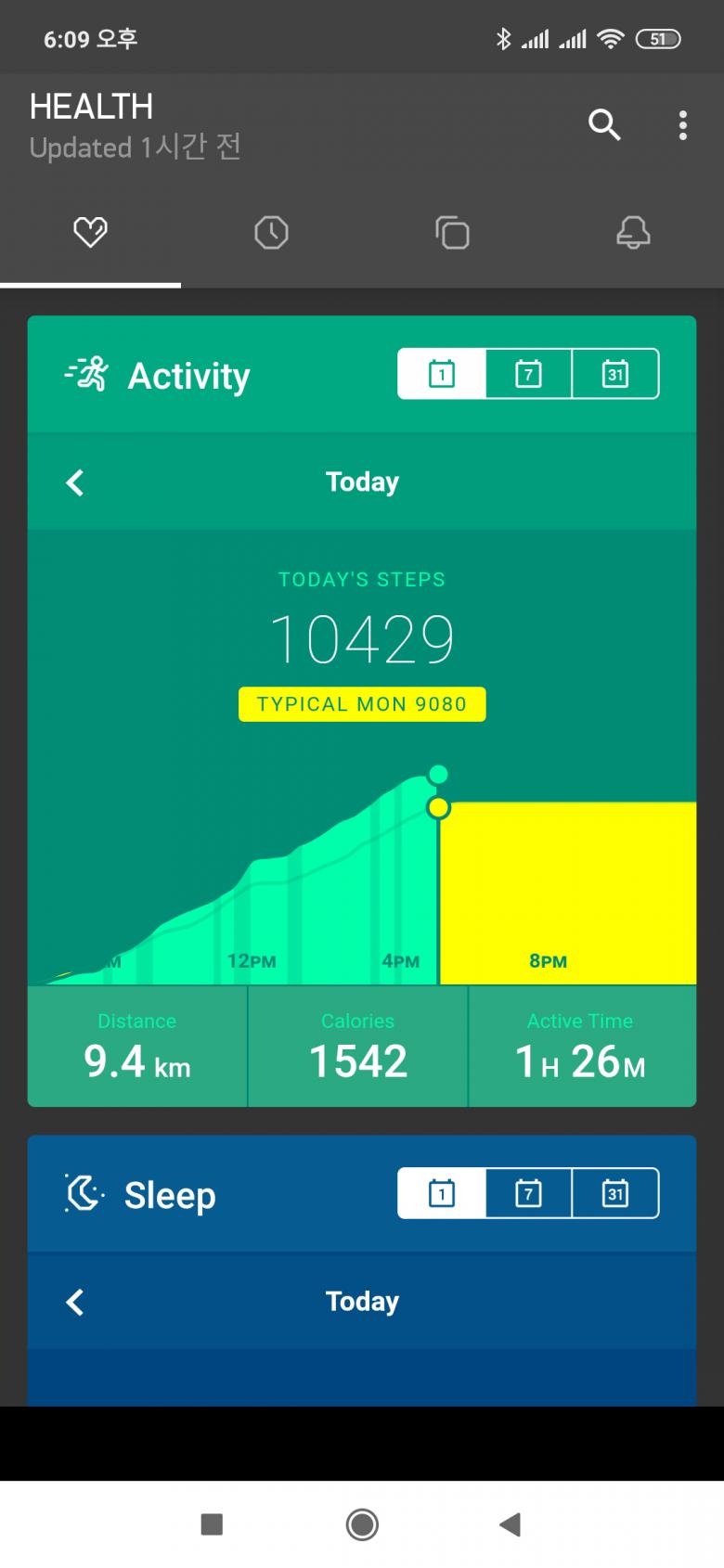Switch to the stacked cards tab
This screenshot has height=1568, width=724.
point(452,232)
